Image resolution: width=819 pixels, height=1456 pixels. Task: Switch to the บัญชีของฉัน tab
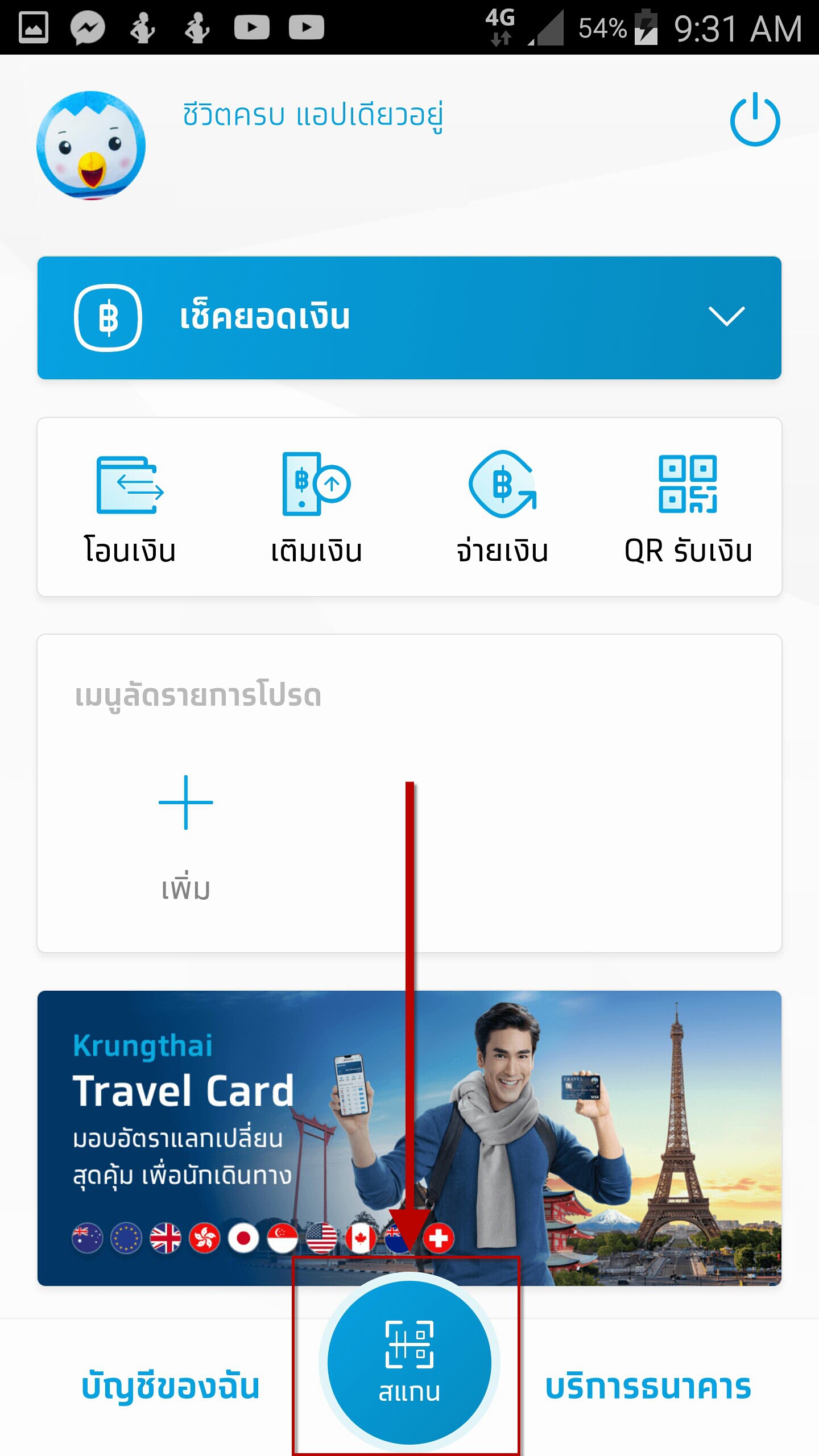pos(171,1387)
